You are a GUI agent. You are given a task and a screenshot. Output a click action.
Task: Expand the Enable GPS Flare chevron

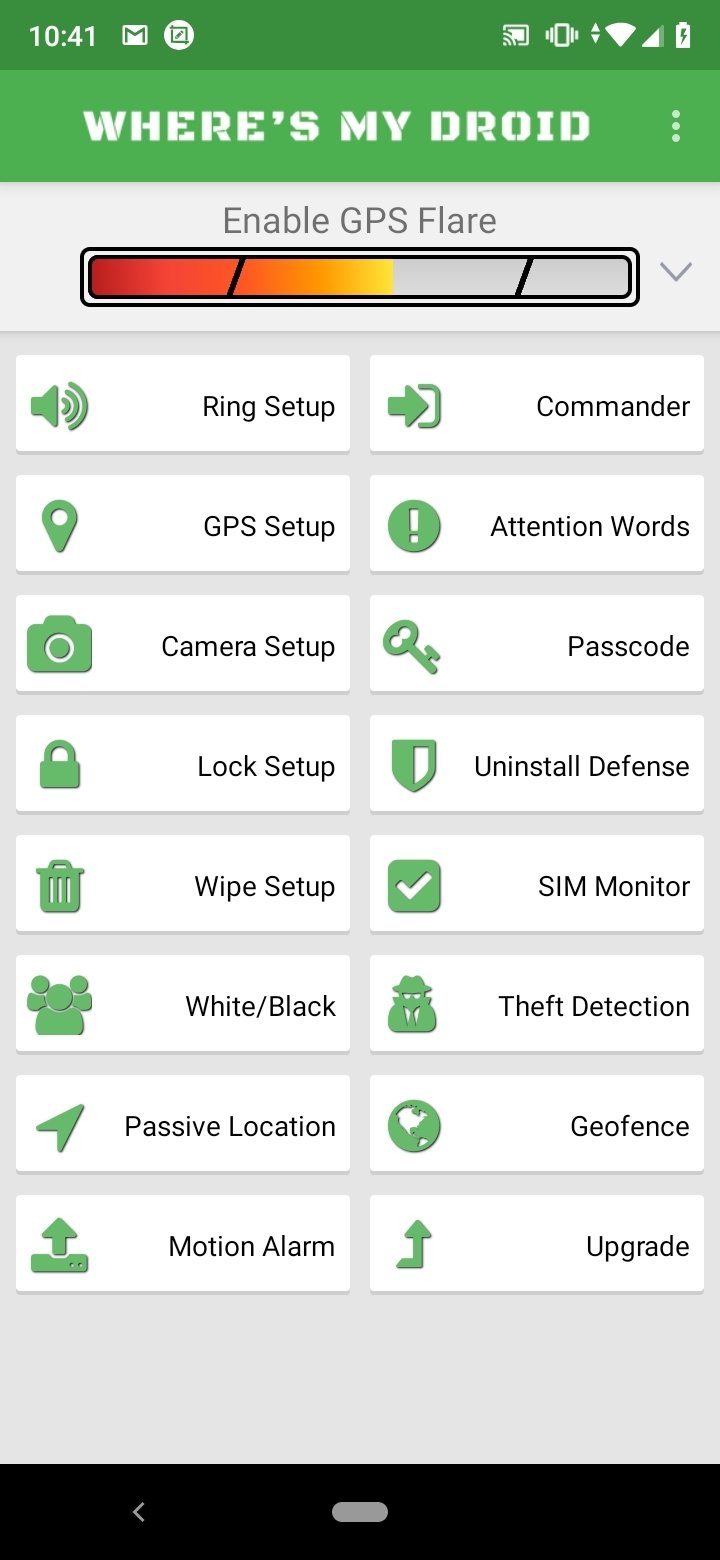(x=676, y=271)
